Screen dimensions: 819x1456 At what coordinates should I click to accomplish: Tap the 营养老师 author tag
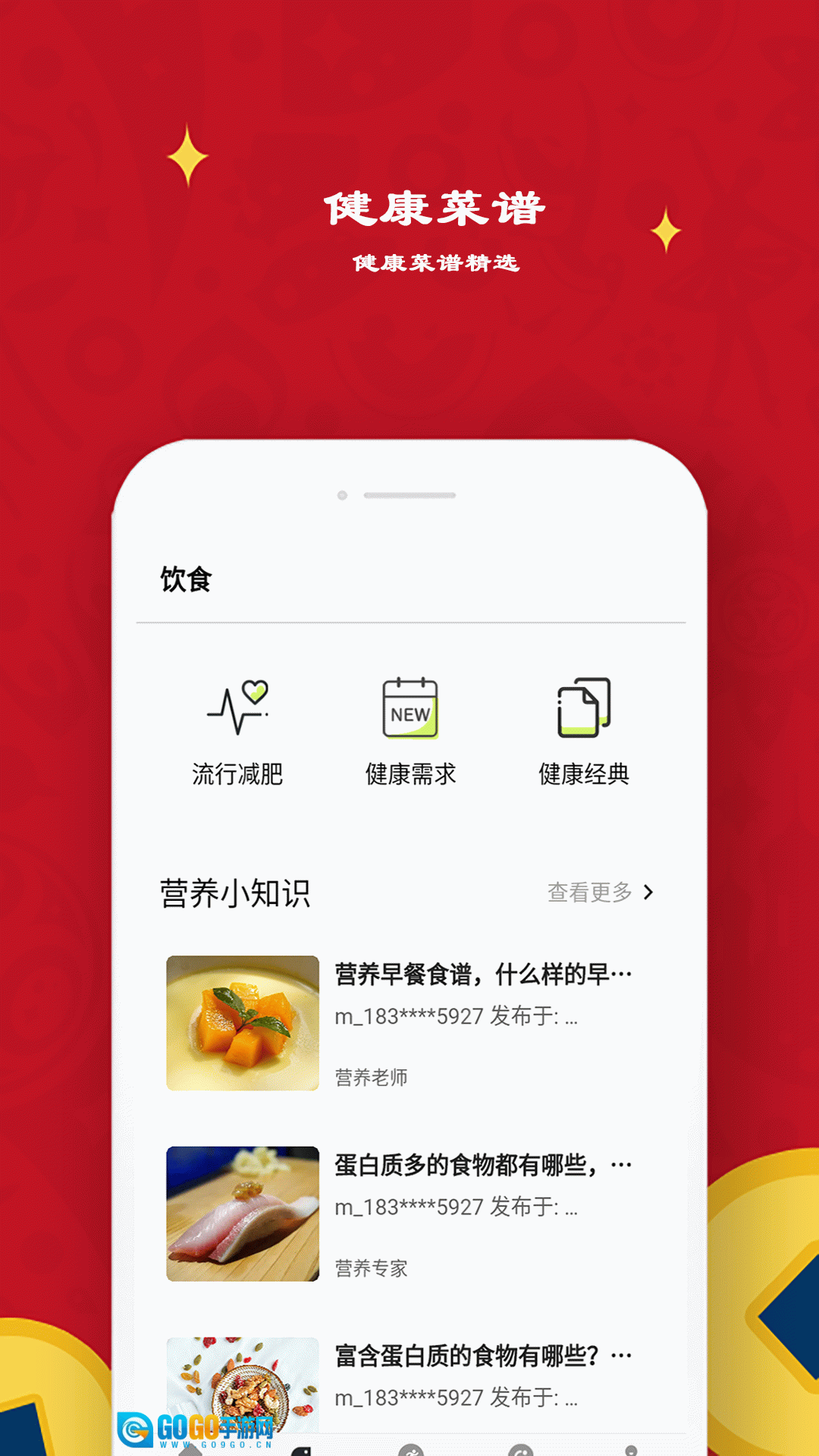coord(371,1076)
